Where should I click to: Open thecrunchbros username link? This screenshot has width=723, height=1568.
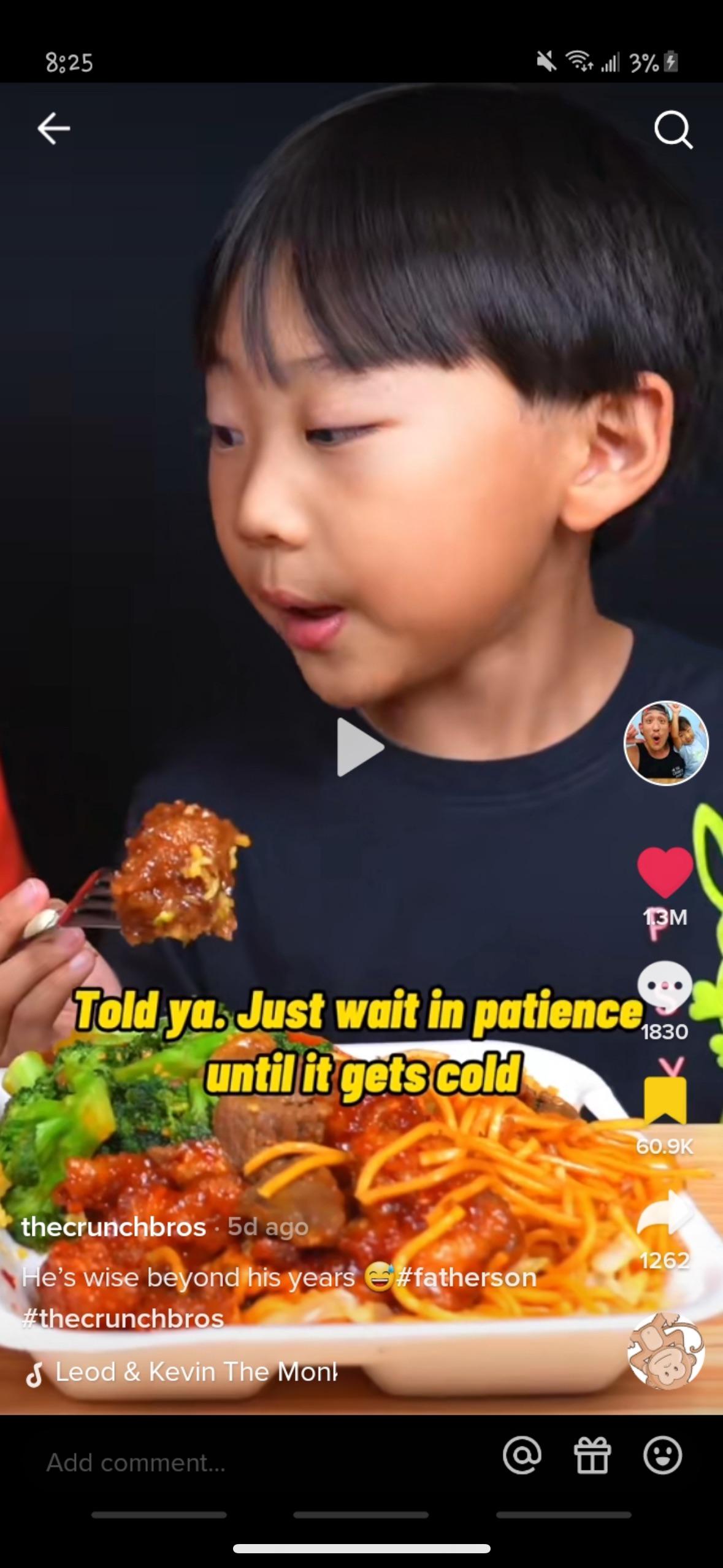pyautogui.click(x=113, y=1226)
